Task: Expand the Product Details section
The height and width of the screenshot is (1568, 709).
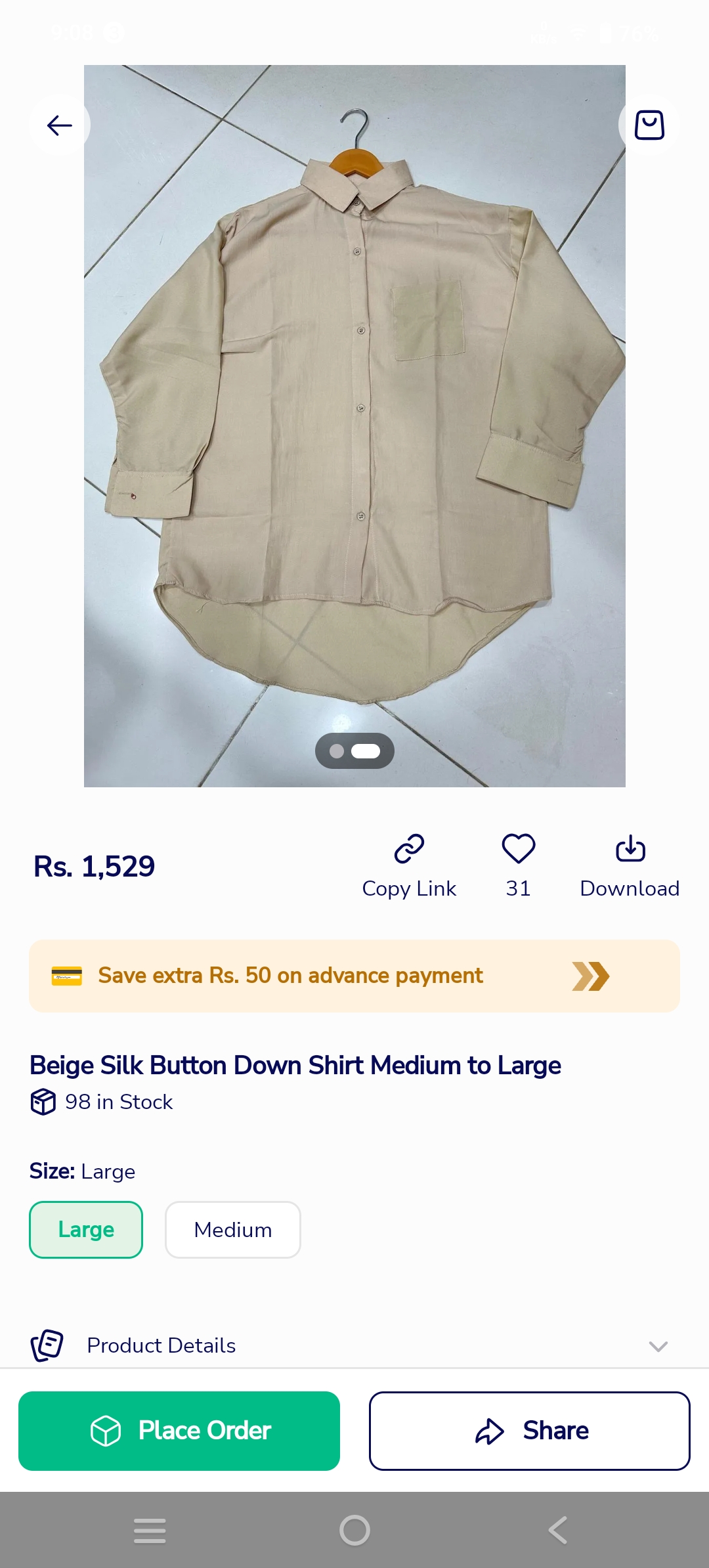Action: point(354,1345)
